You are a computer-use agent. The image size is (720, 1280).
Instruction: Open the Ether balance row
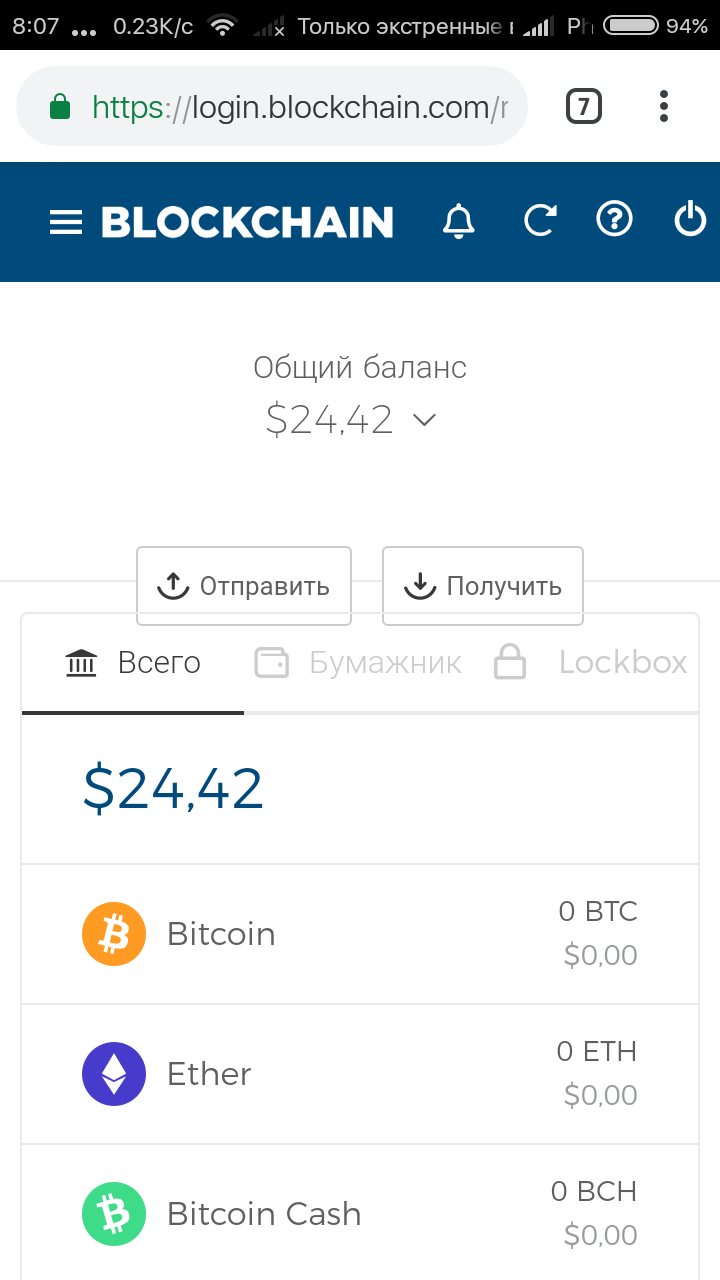click(x=360, y=1074)
